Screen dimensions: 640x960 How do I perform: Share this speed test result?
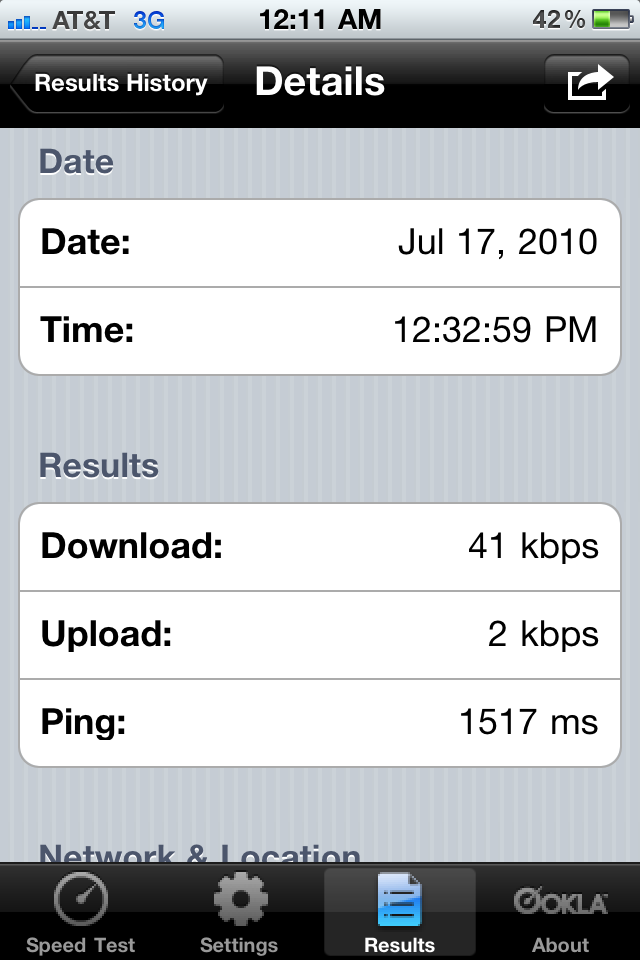tap(590, 83)
